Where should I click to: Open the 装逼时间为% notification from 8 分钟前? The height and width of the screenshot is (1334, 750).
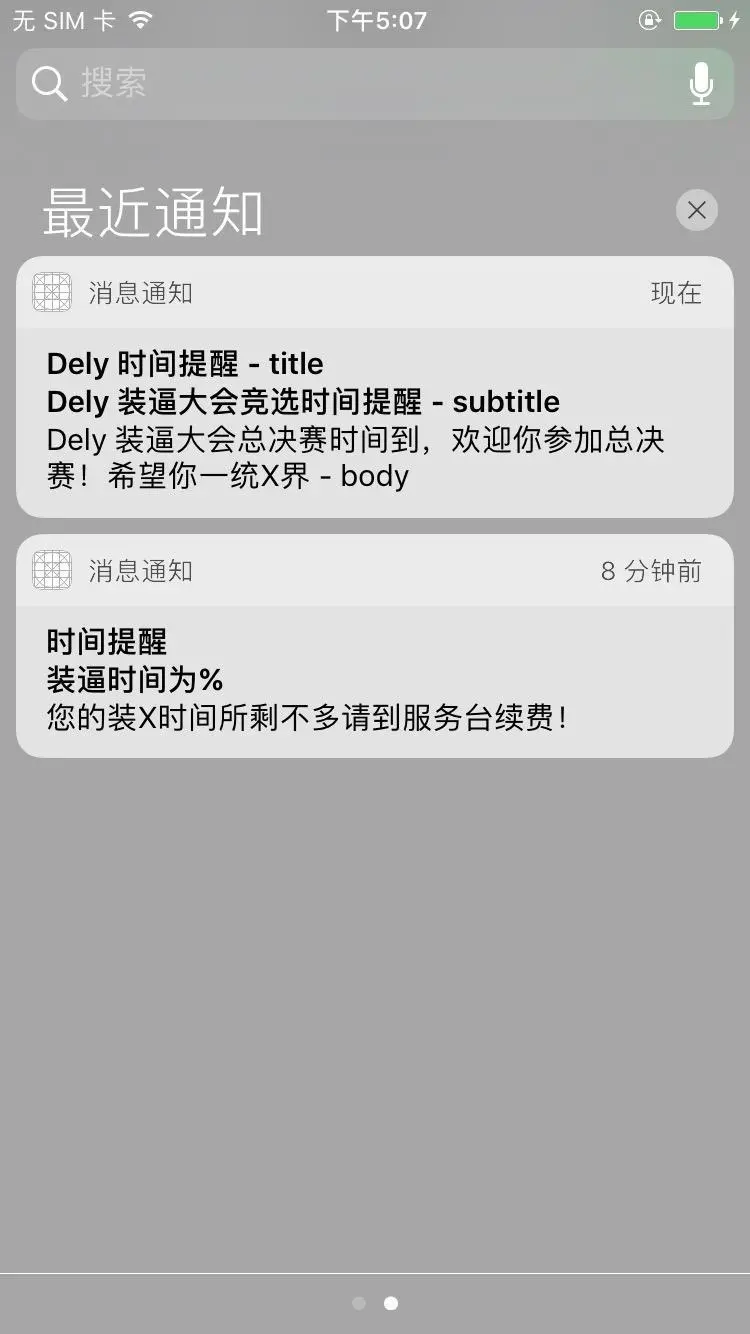[375, 646]
